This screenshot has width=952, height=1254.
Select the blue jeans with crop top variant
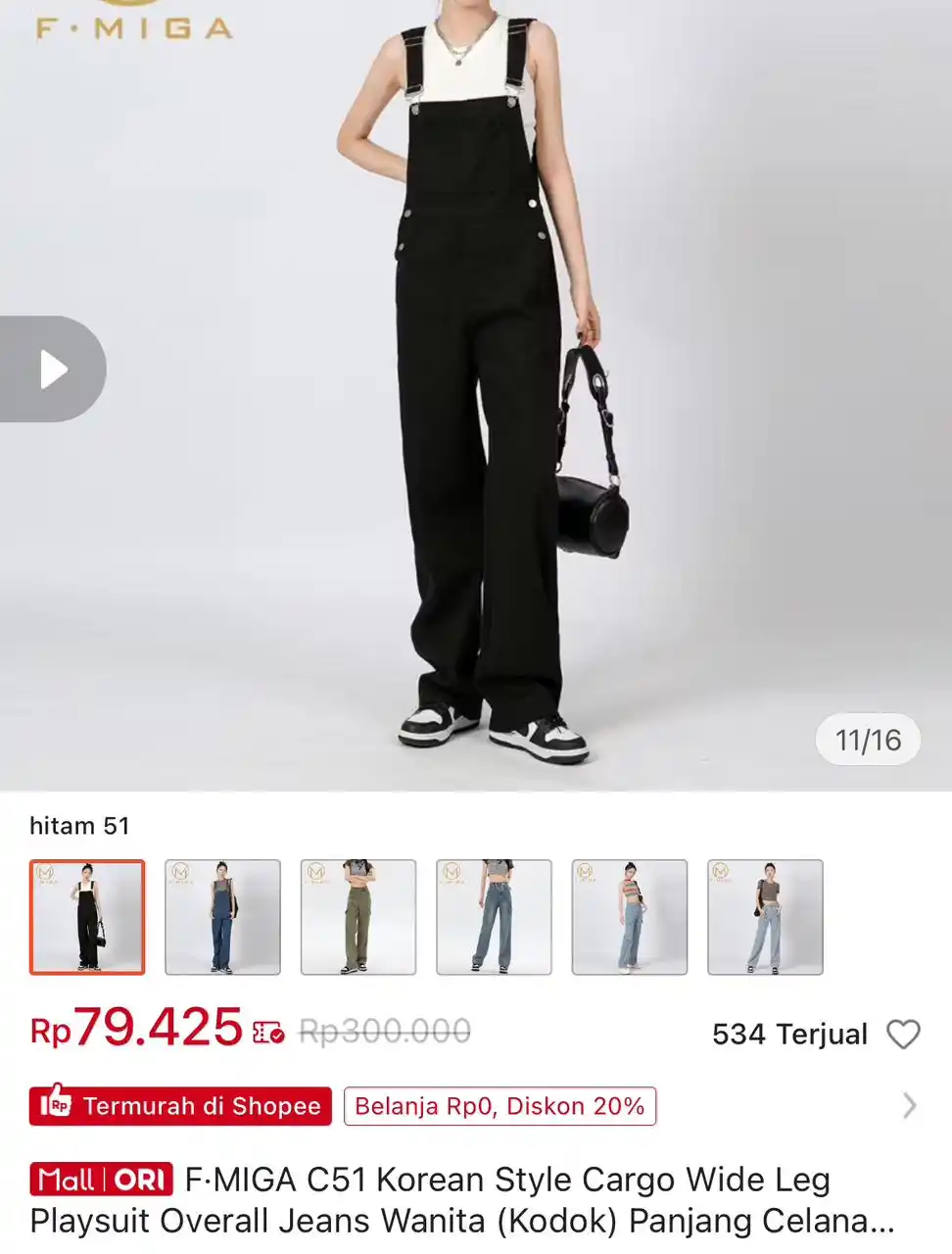pyautogui.click(x=494, y=917)
